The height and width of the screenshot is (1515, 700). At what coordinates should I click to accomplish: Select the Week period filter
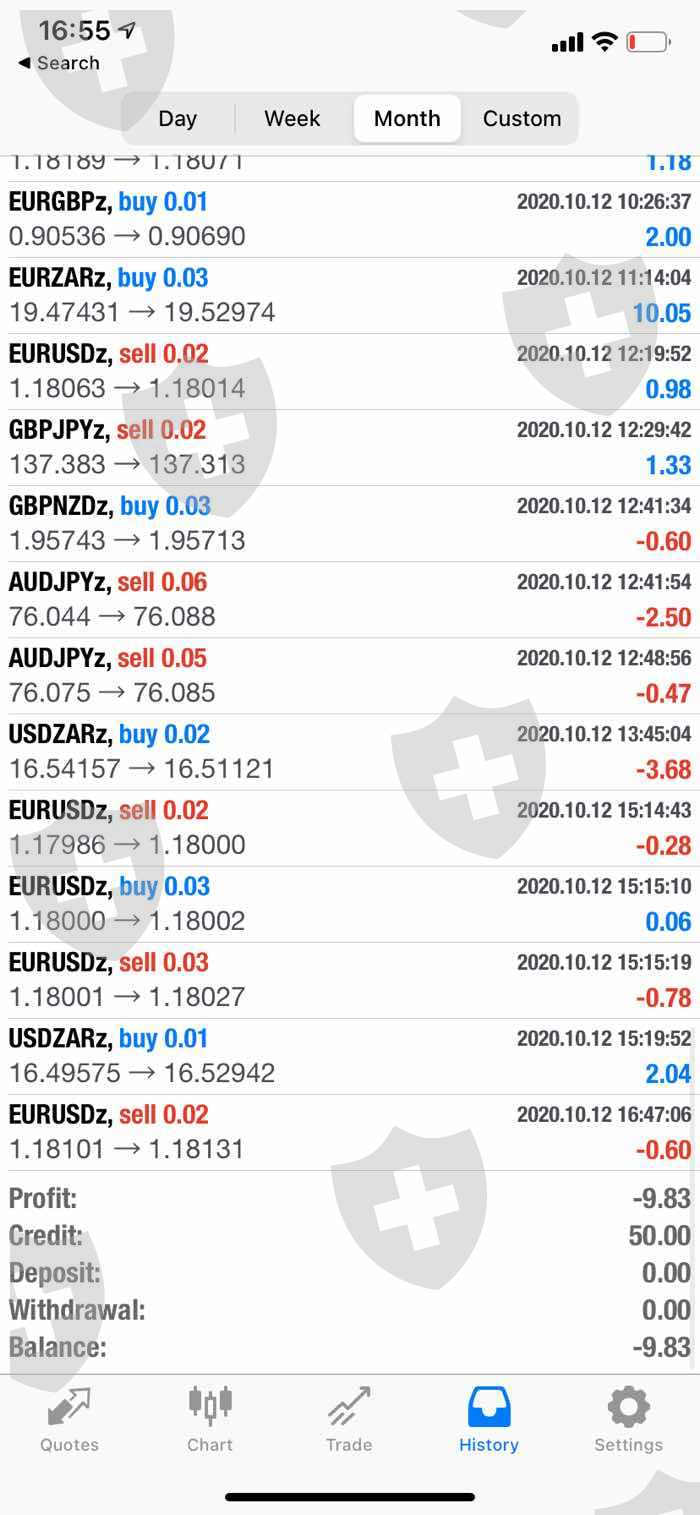point(292,119)
